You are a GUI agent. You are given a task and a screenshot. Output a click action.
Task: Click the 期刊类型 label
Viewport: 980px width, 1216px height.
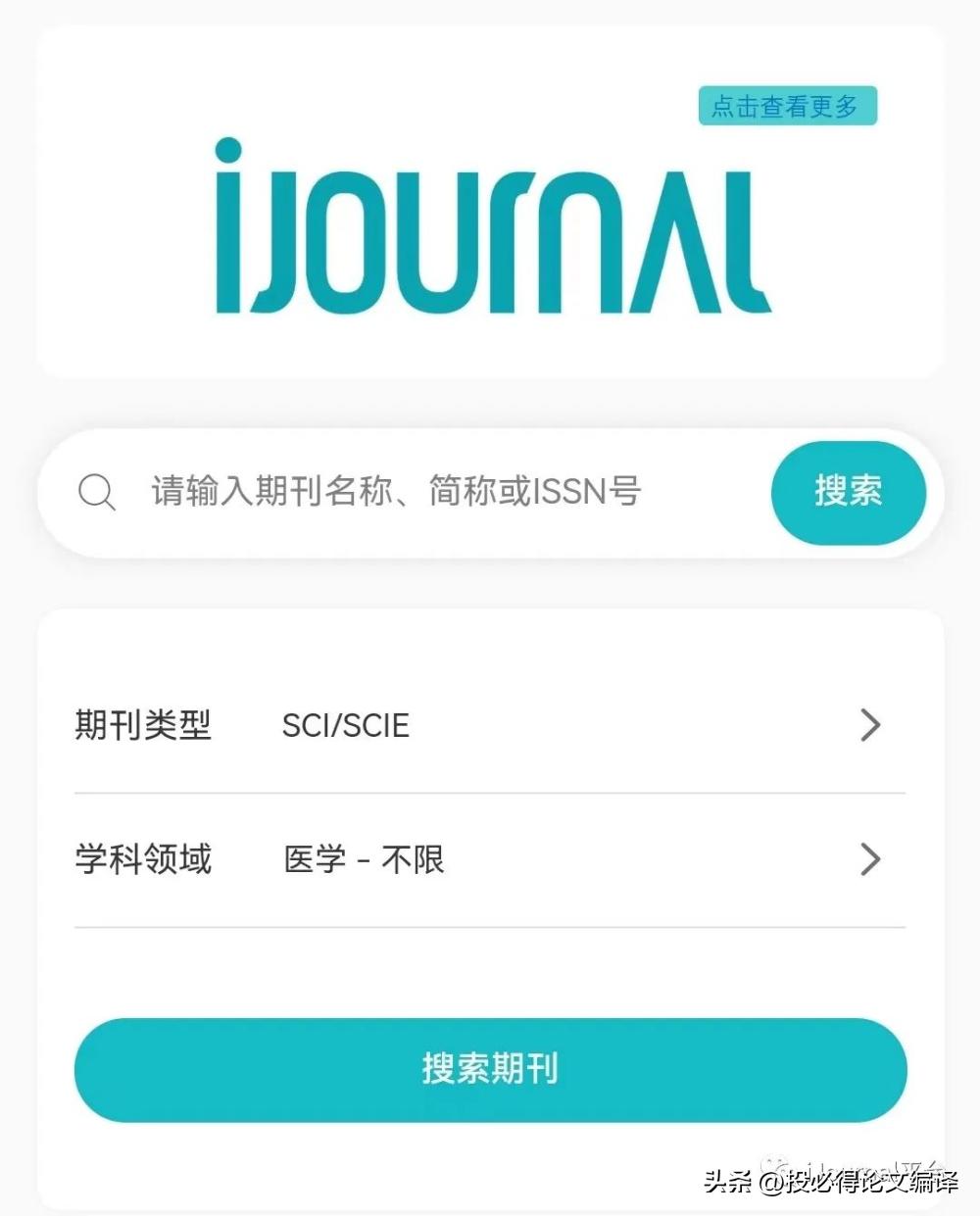143,725
